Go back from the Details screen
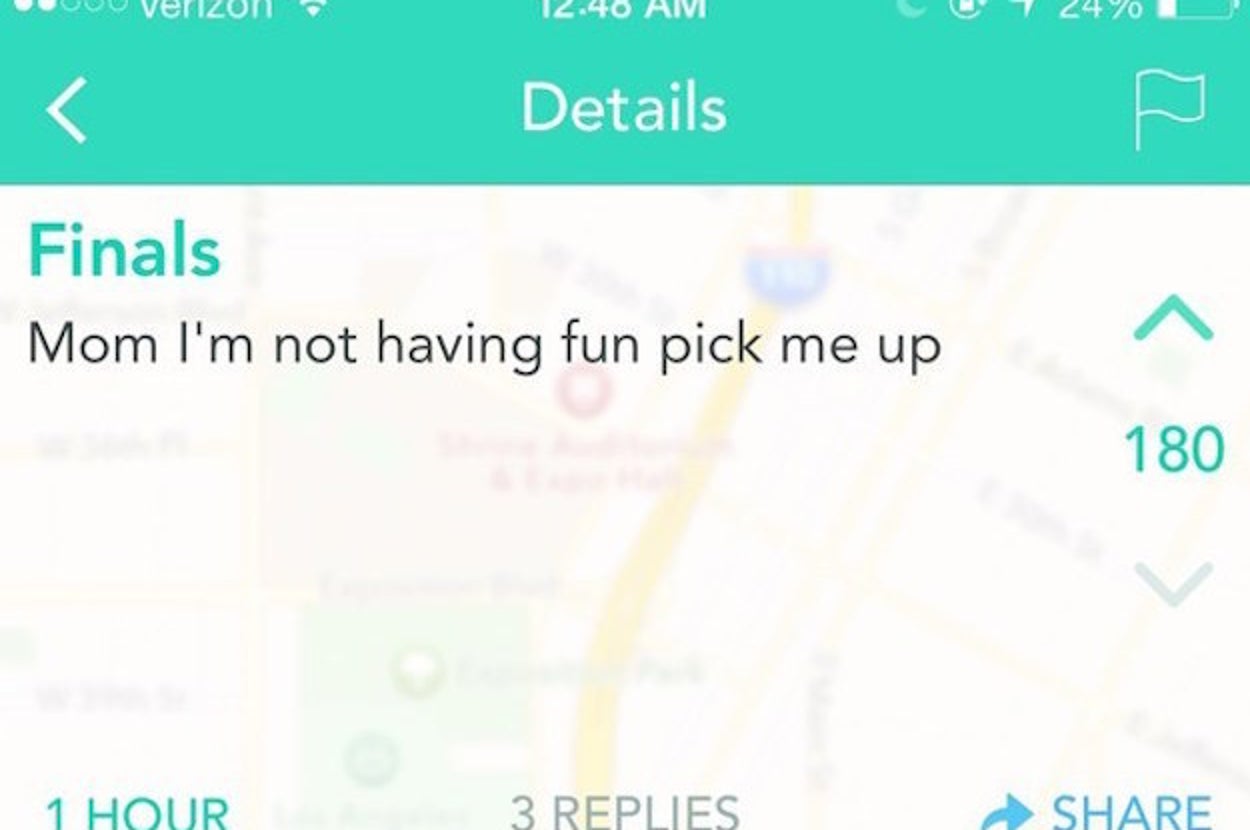This screenshot has height=830, width=1250. click(68, 109)
